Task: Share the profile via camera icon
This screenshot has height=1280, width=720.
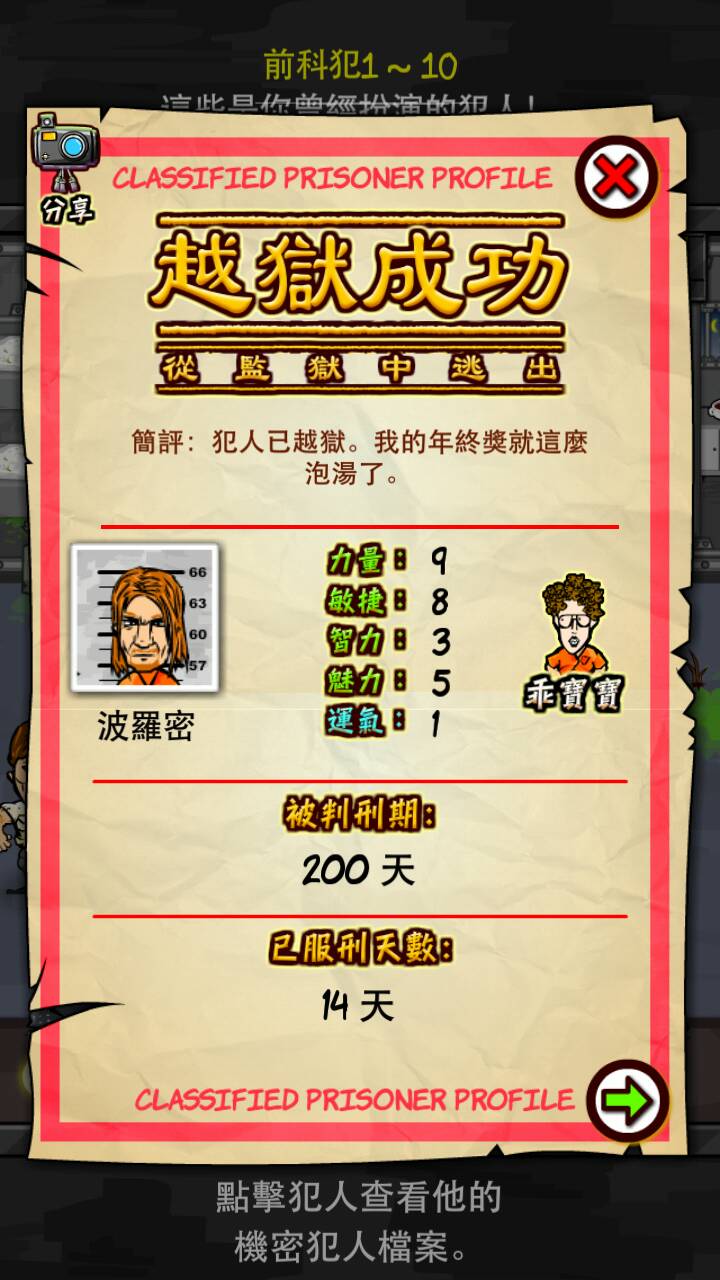Action: pos(66,162)
